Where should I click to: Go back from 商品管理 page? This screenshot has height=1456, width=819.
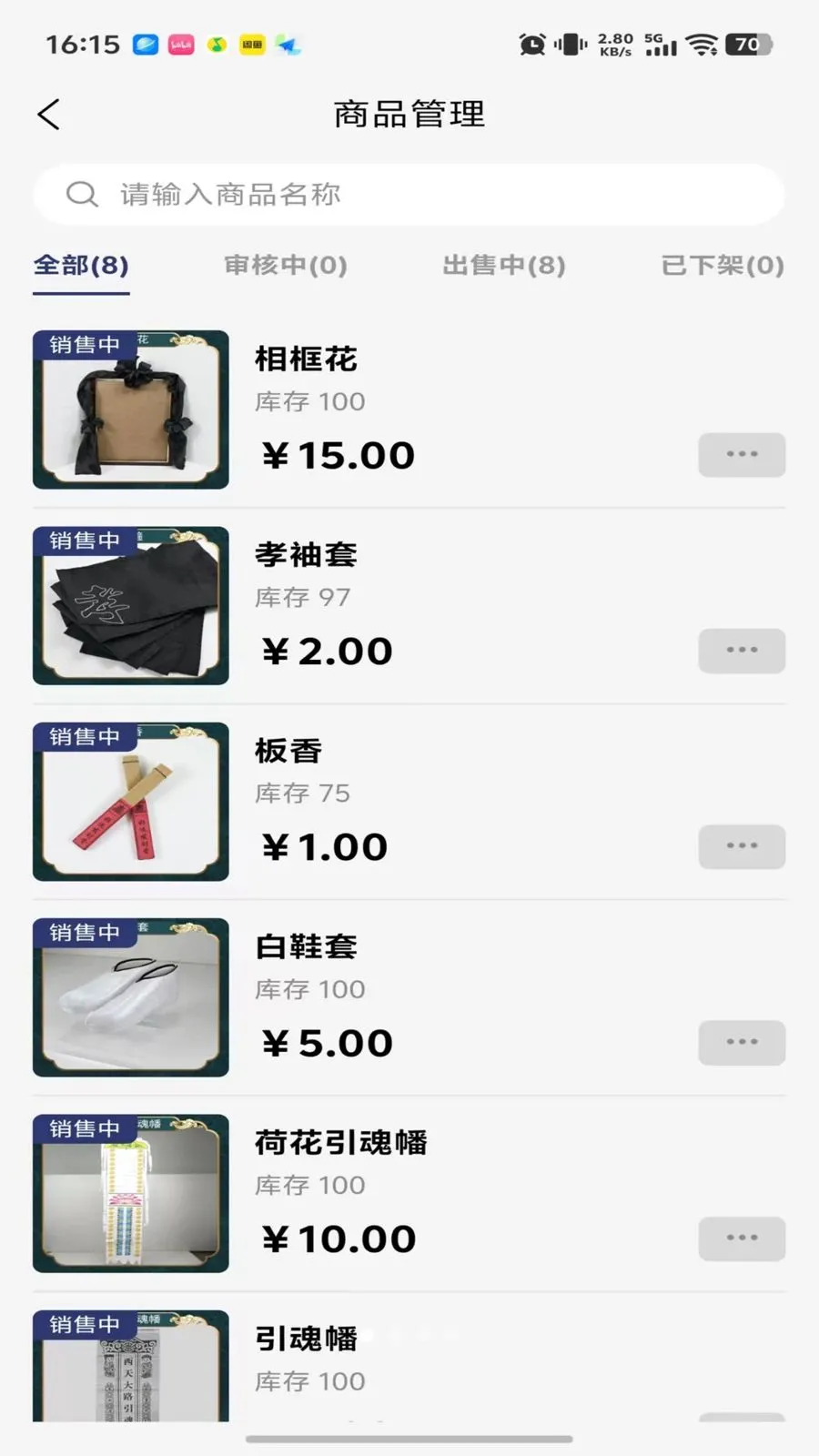coord(49,115)
